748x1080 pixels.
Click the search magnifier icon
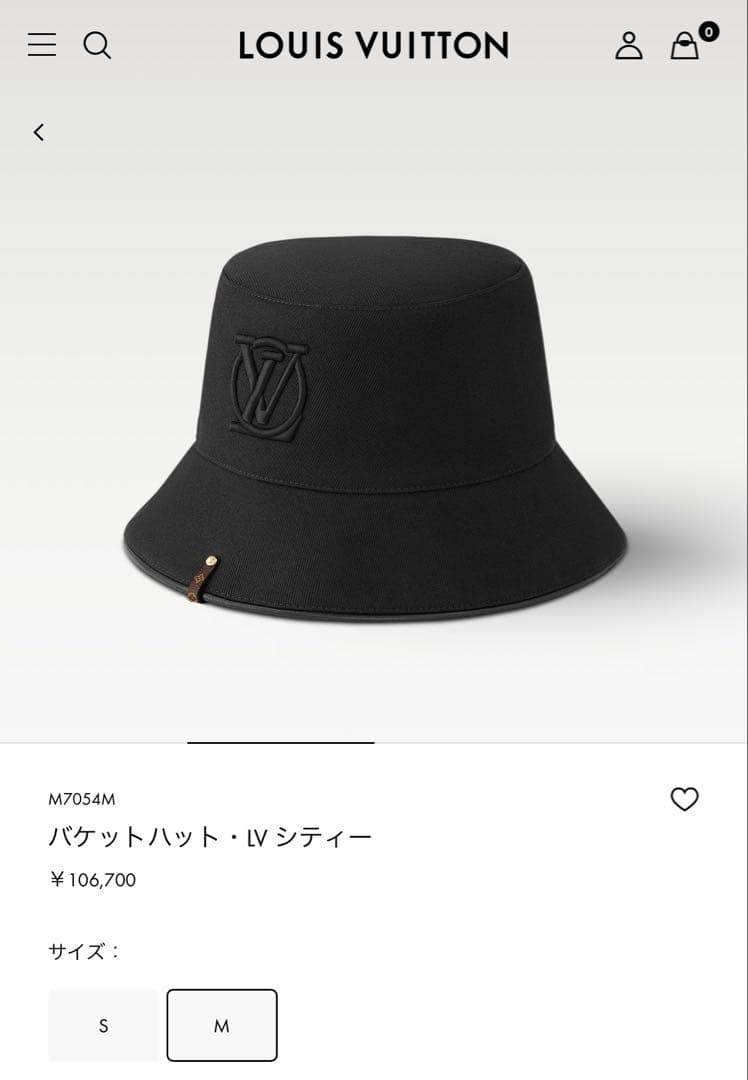click(x=97, y=45)
